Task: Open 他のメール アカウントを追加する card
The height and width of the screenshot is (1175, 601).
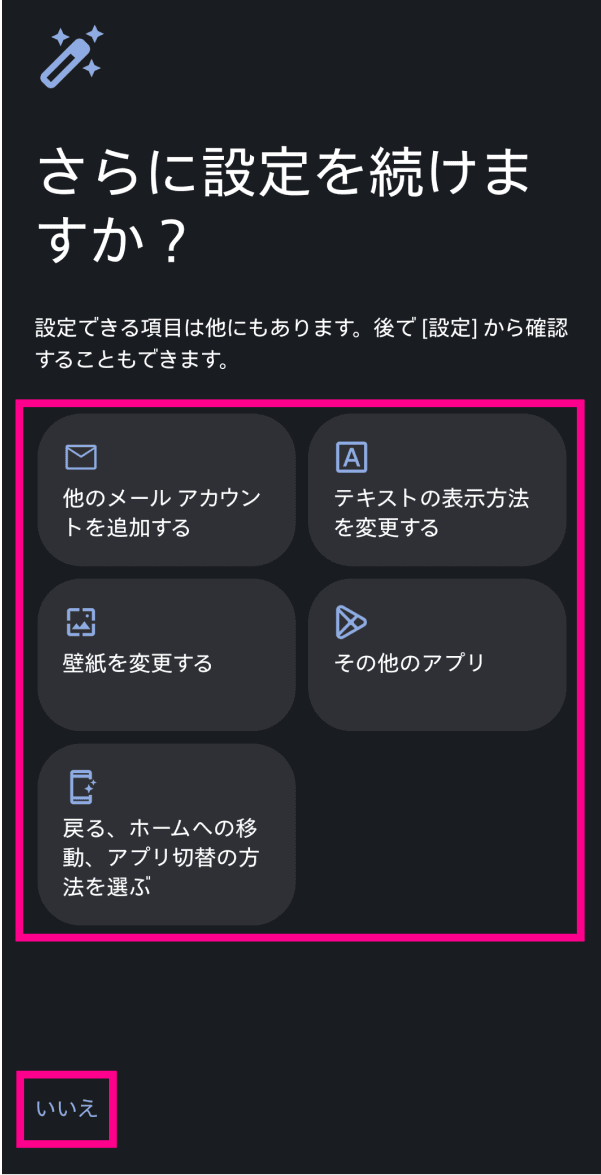Action: (166, 490)
